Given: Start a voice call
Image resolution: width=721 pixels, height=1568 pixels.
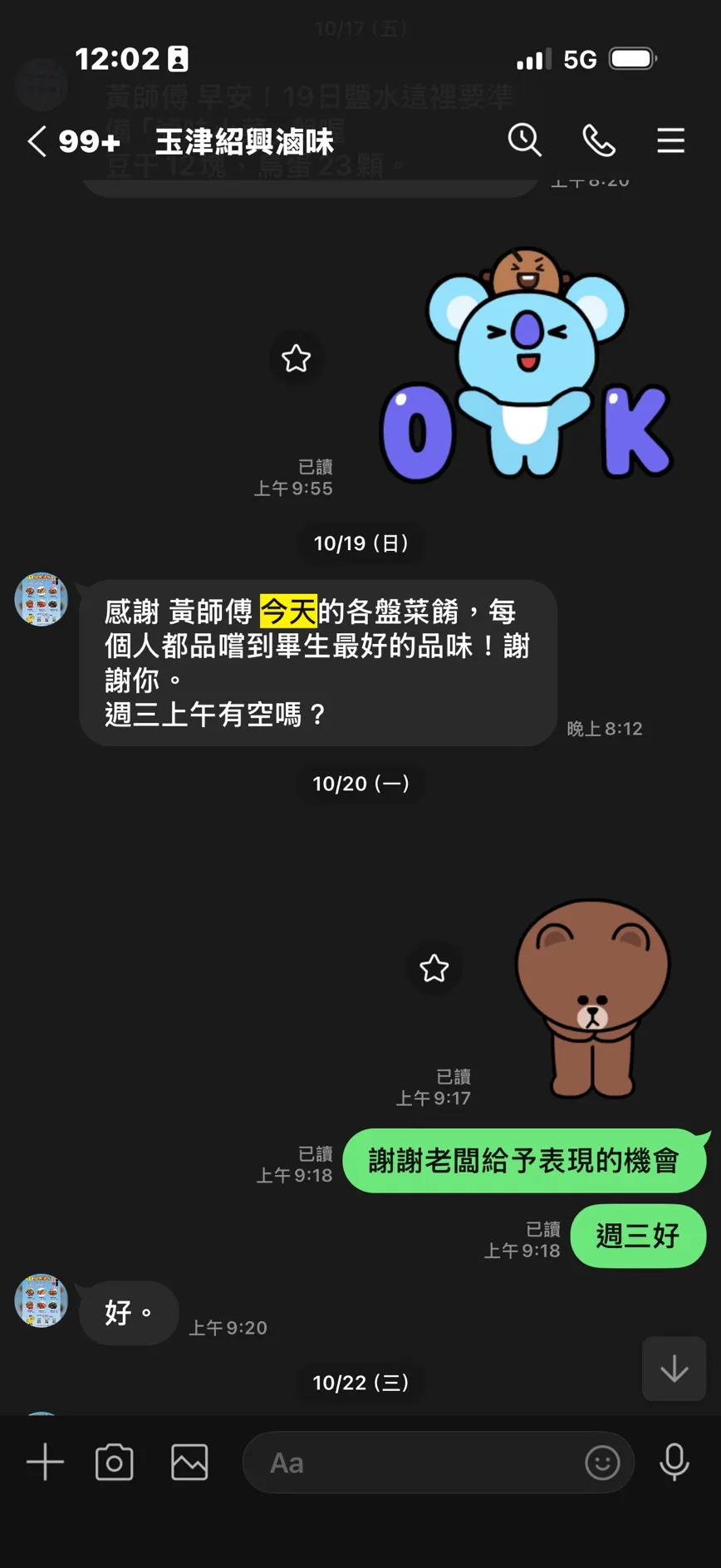Looking at the screenshot, I should (598, 140).
